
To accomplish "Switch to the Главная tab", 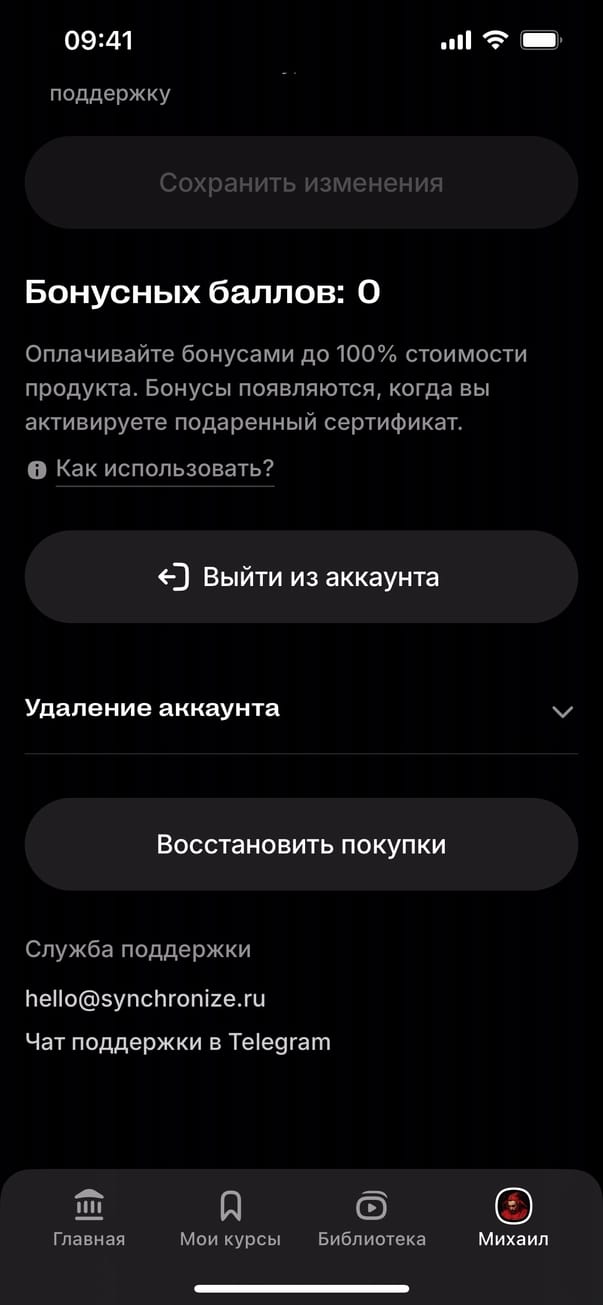I will [x=89, y=1218].
